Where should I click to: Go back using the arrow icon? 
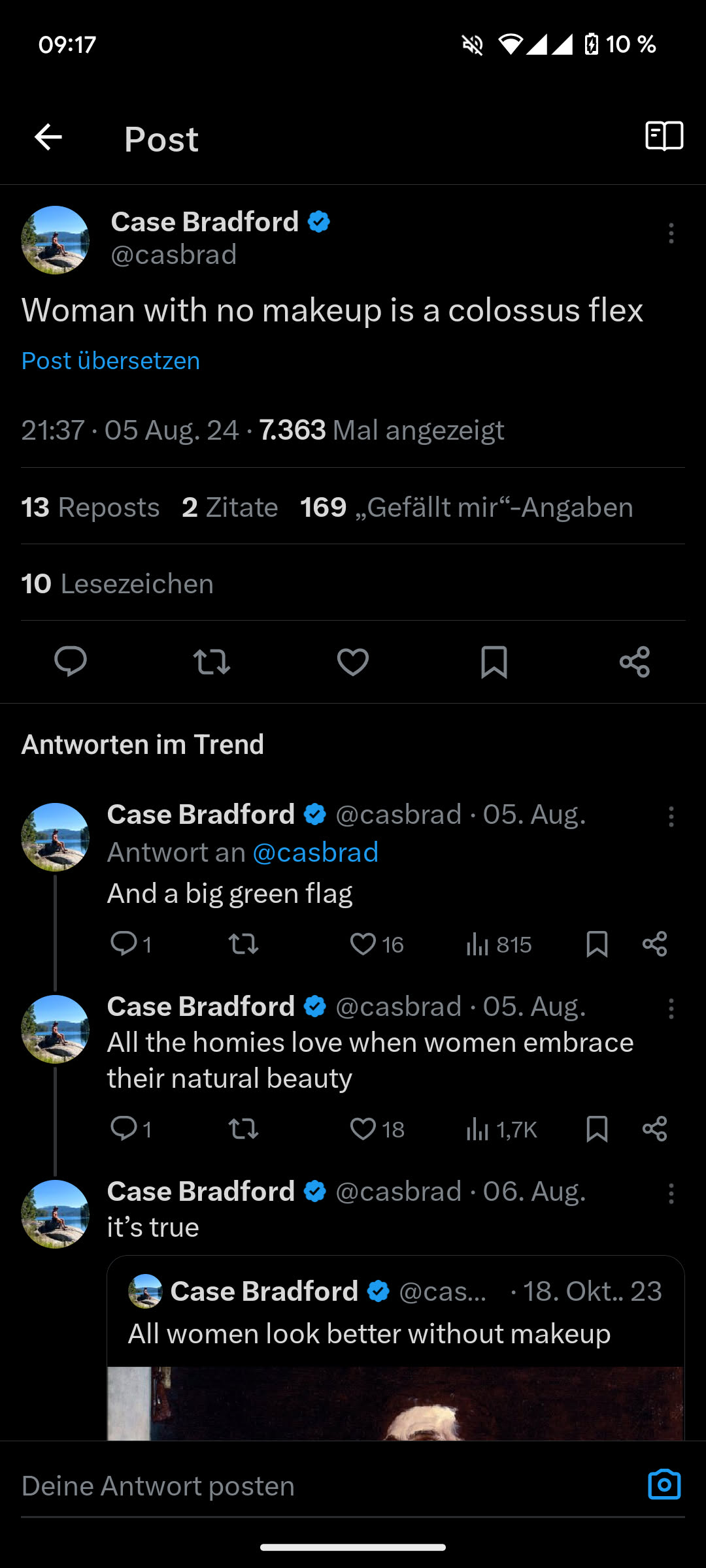[48, 137]
